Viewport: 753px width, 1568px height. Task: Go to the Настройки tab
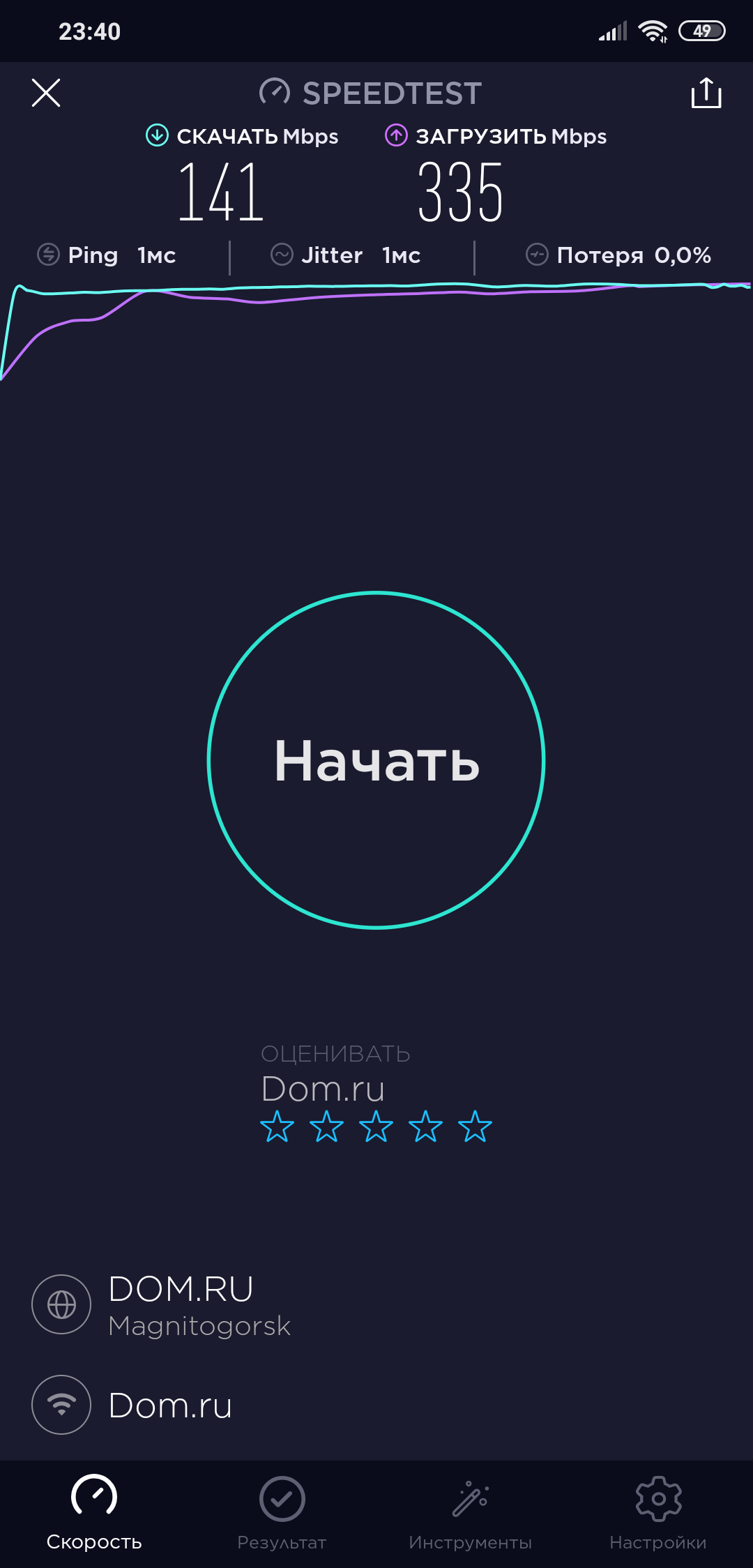coord(658,1511)
